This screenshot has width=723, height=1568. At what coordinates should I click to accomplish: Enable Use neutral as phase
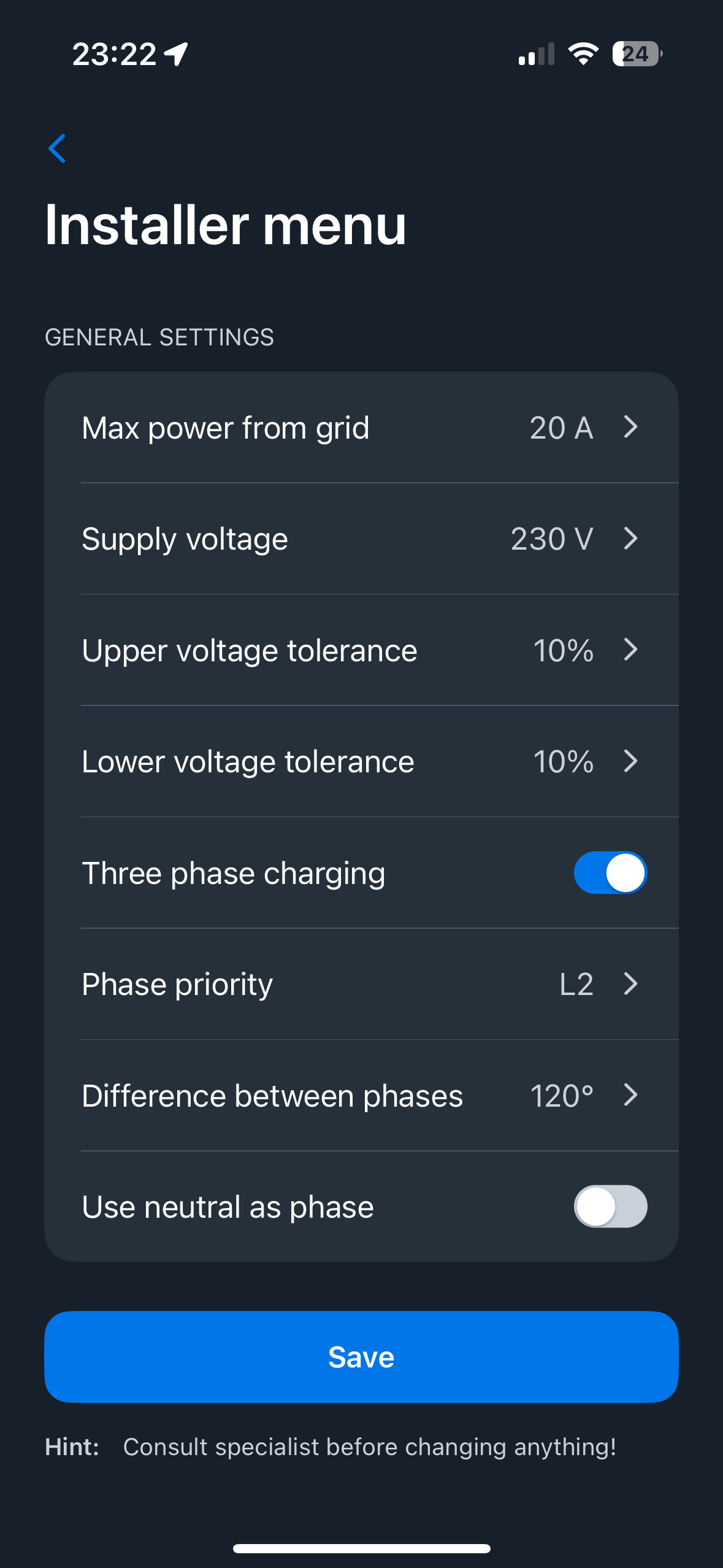pos(610,1206)
